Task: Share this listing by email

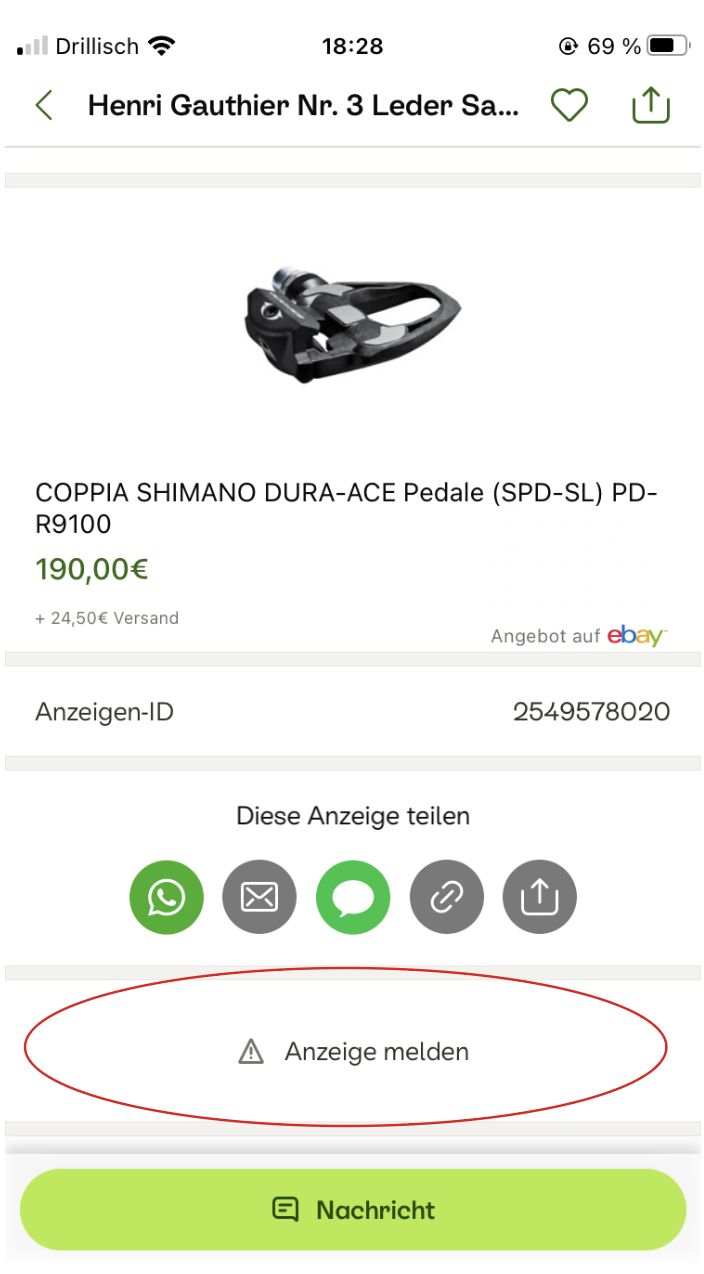Action: pyautogui.click(x=260, y=898)
